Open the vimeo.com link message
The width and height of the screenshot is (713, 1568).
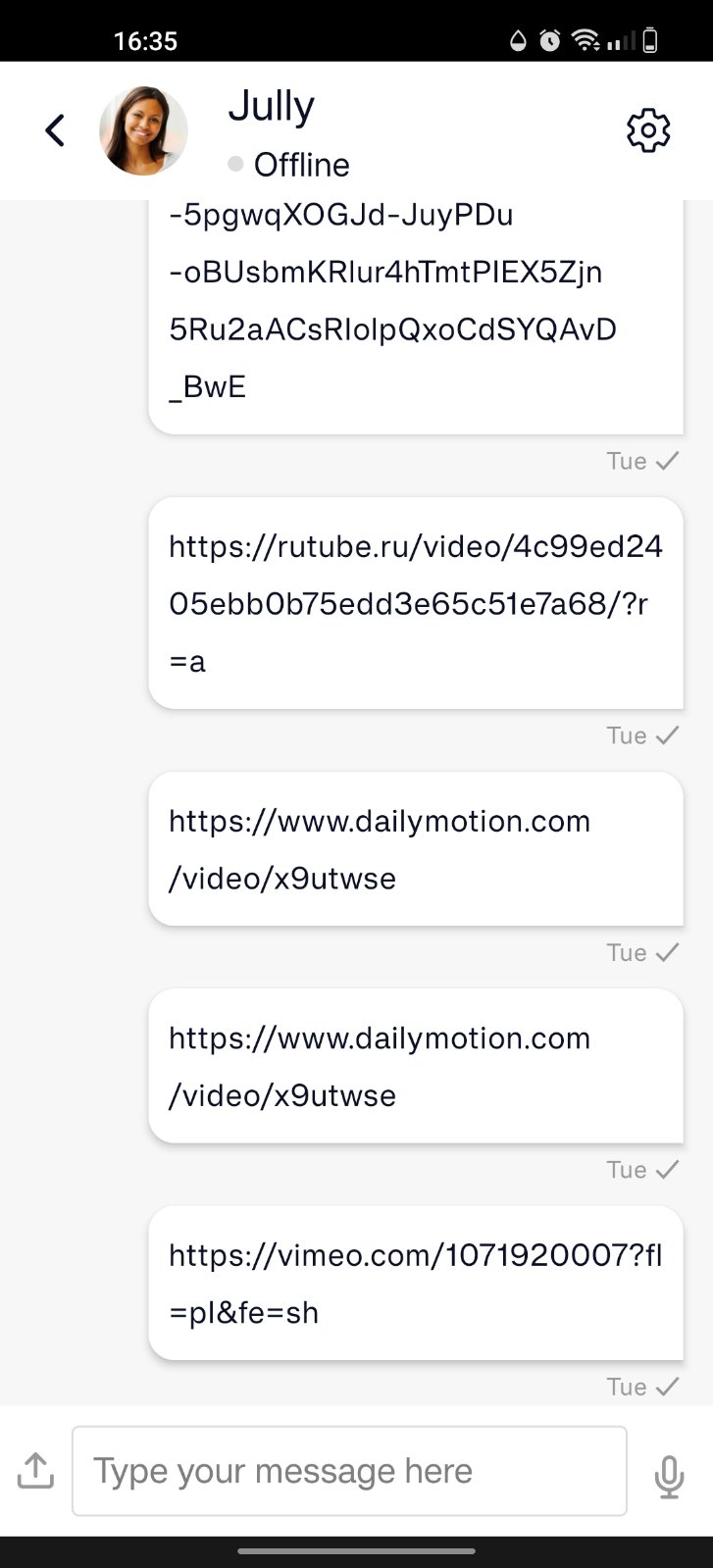(415, 1283)
